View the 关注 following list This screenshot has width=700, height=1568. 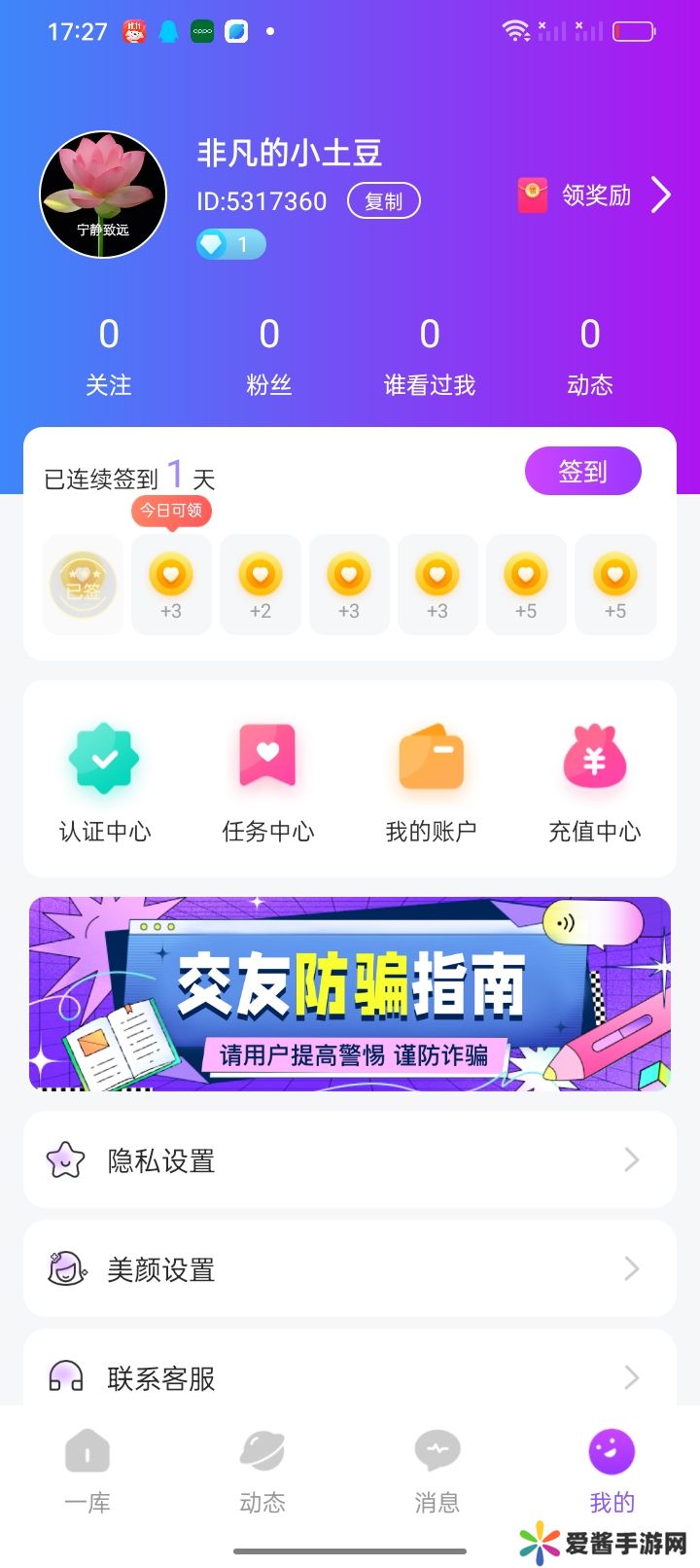point(108,357)
